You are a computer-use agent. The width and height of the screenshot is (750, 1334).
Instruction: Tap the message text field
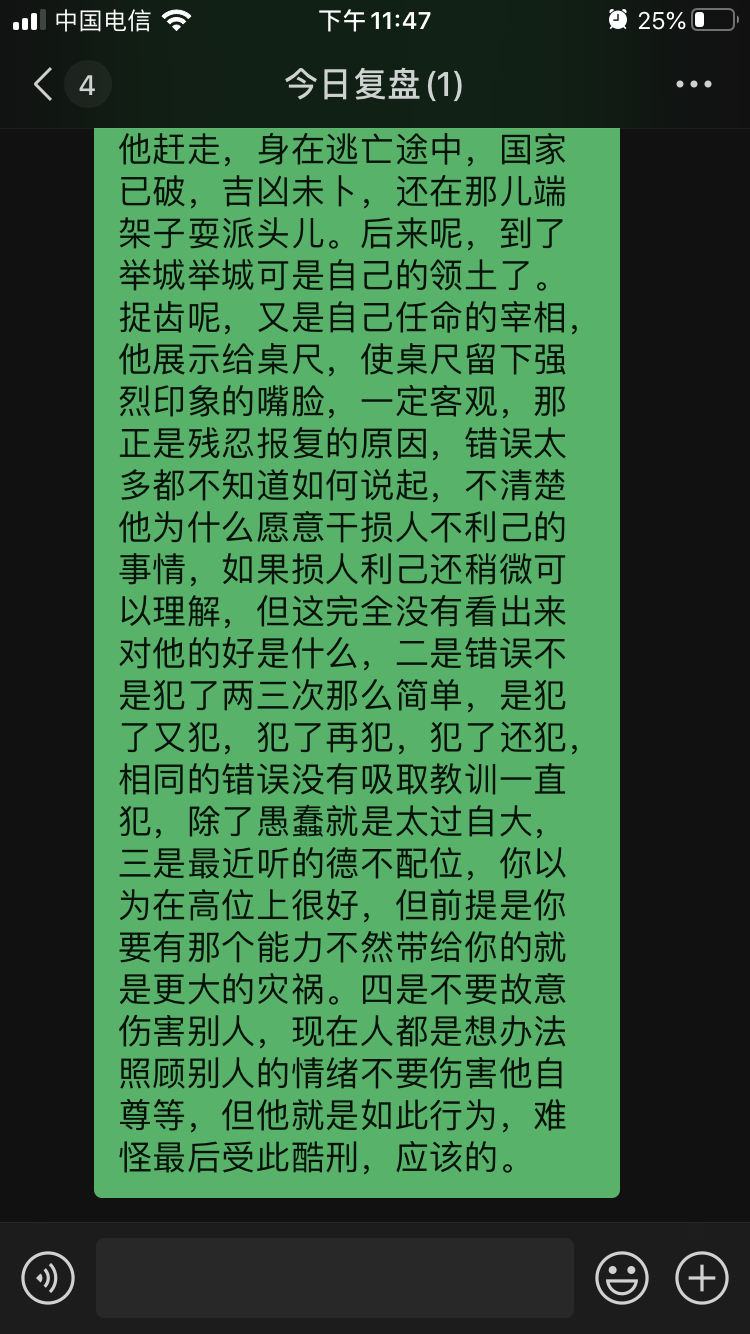click(x=335, y=1278)
